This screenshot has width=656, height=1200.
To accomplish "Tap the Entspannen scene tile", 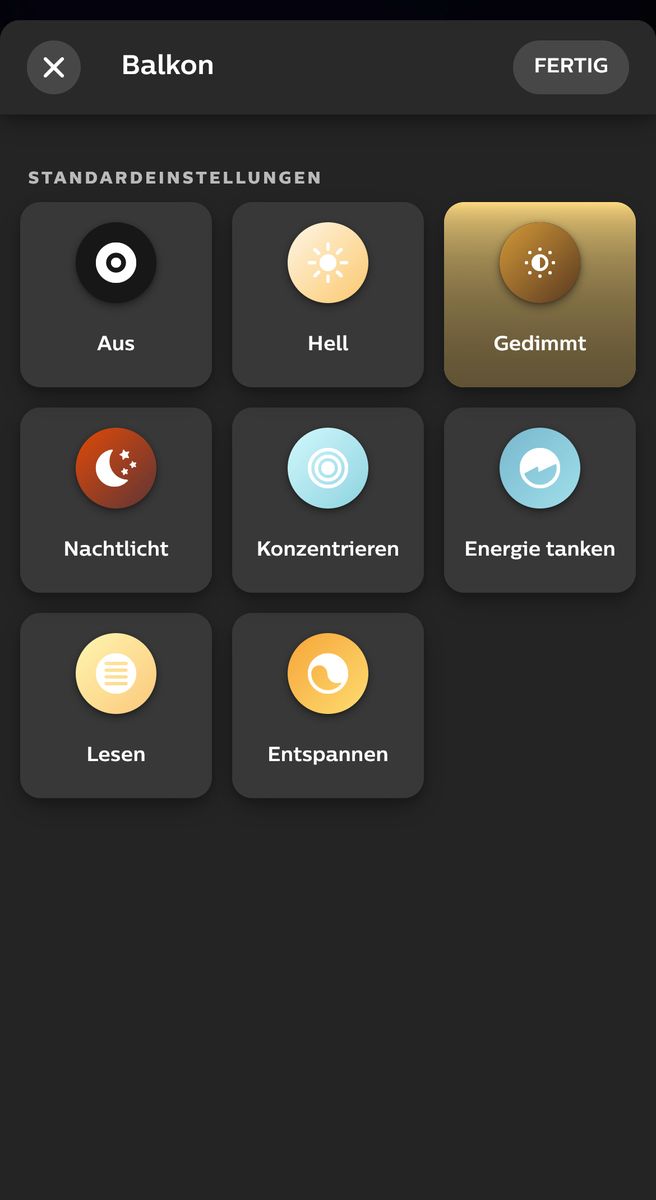I will pyautogui.click(x=328, y=705).
